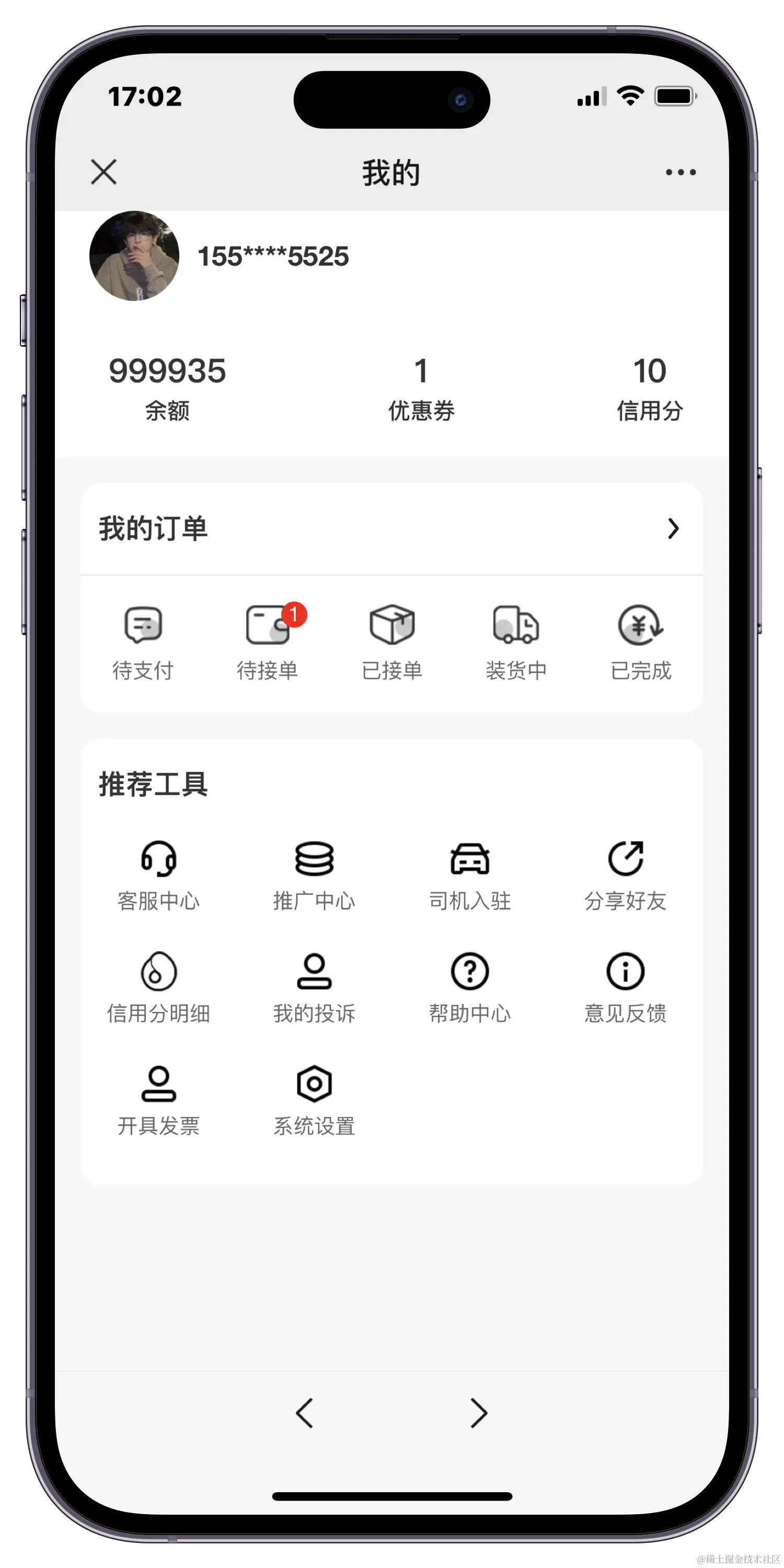Open 帮助中心 help center

(x=470, y=988)
